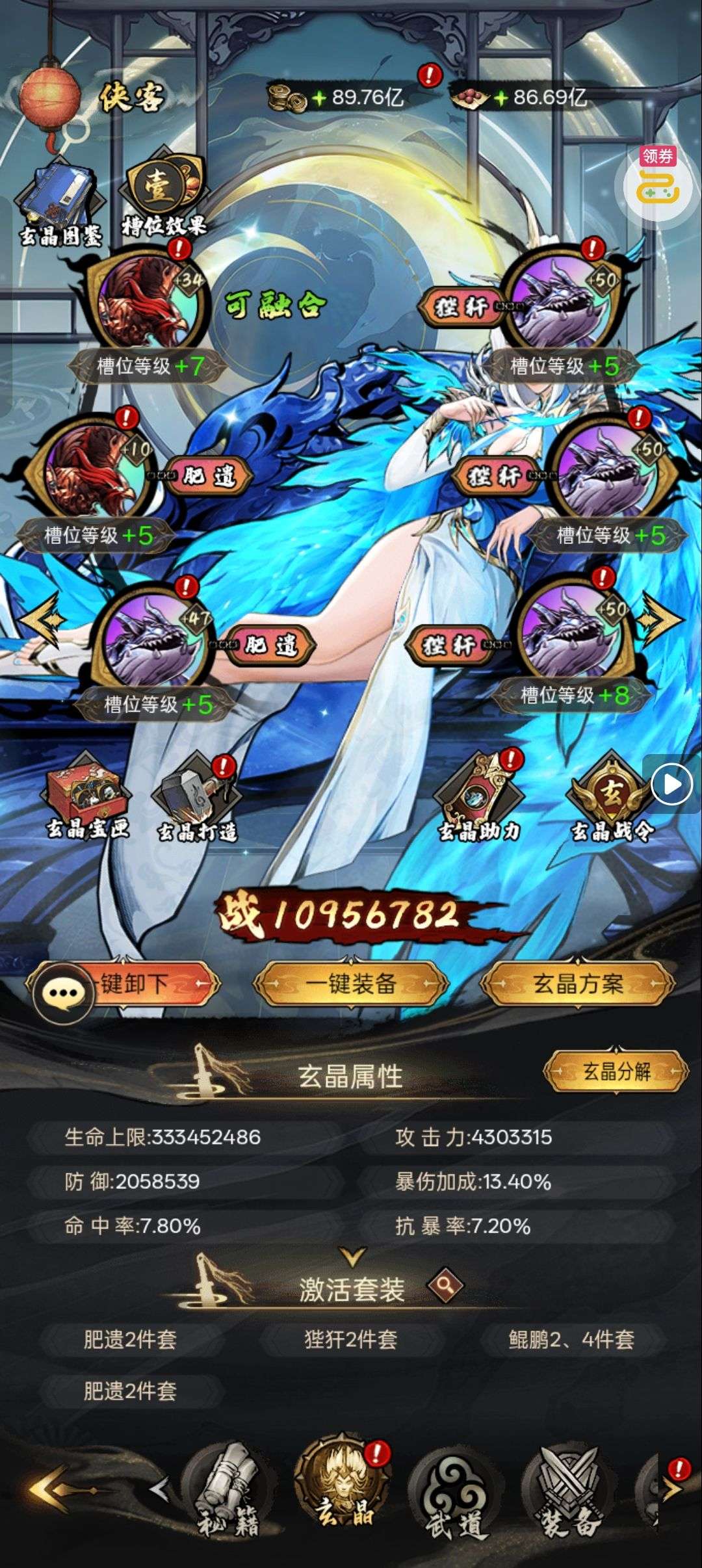This screenshot has height=1568, width=702.
Task: Open the 槽位效果 slot effects
Action: [x=163, y=195]
